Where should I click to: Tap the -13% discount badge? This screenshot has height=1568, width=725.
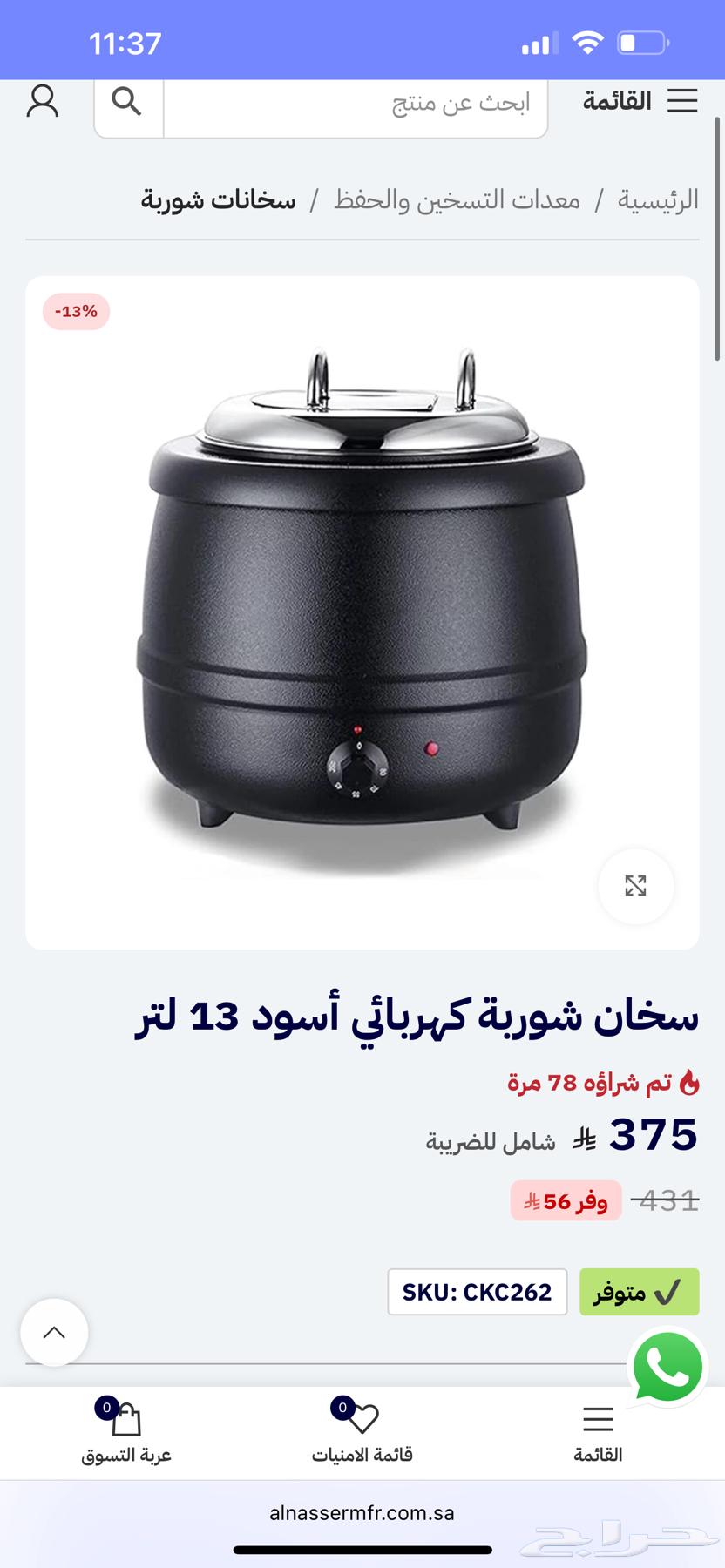75,311
